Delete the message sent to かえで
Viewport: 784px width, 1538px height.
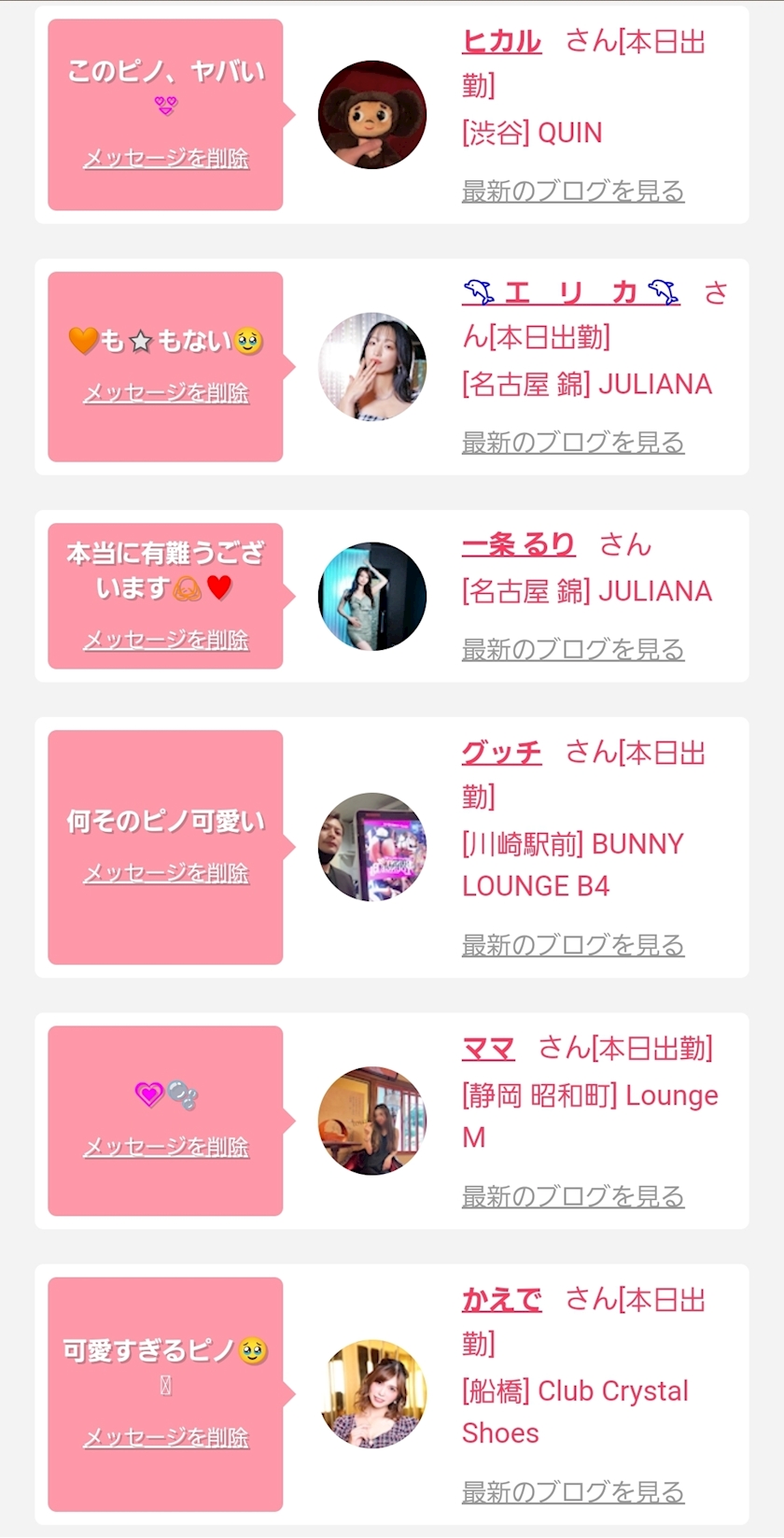click(166, 1437)
